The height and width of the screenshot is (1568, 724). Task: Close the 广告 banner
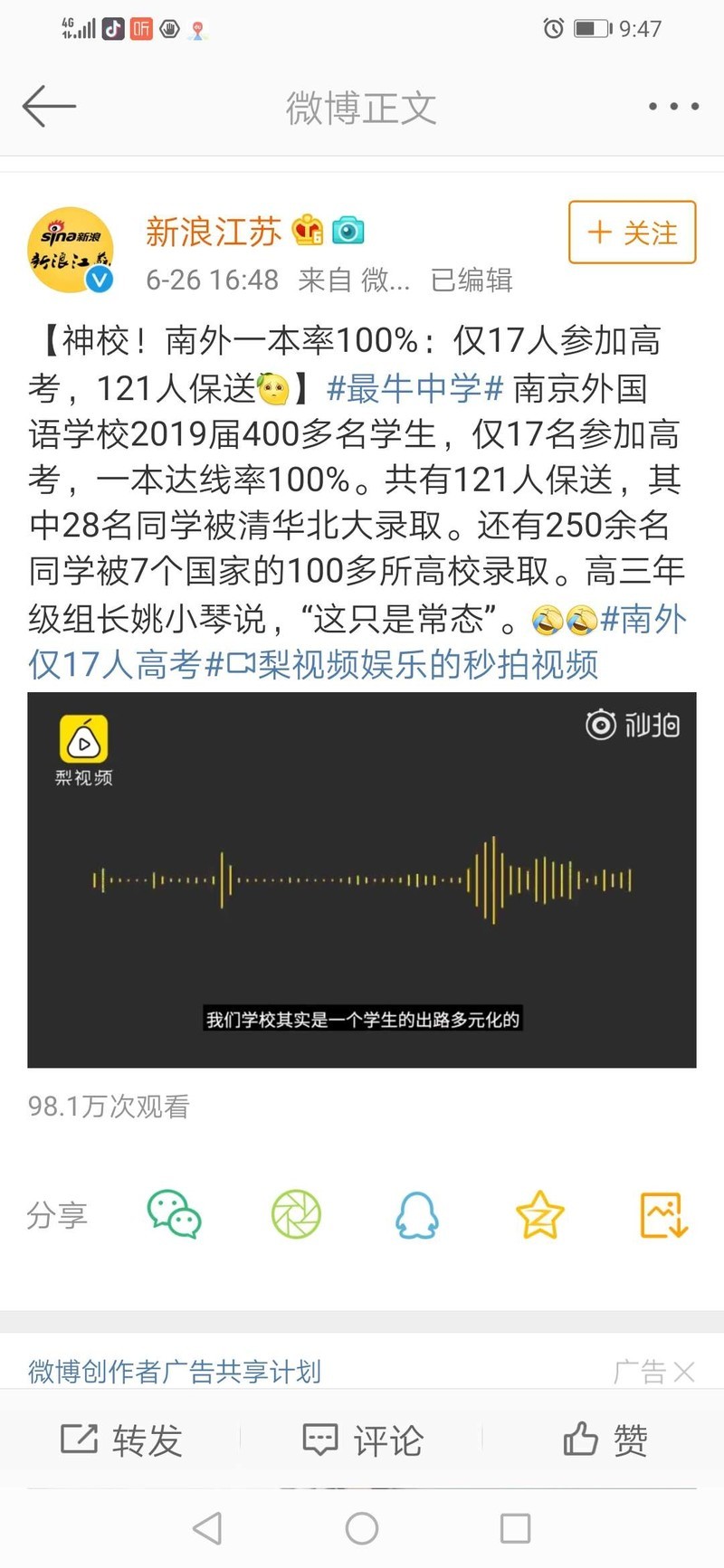(x=685, y=1372)
